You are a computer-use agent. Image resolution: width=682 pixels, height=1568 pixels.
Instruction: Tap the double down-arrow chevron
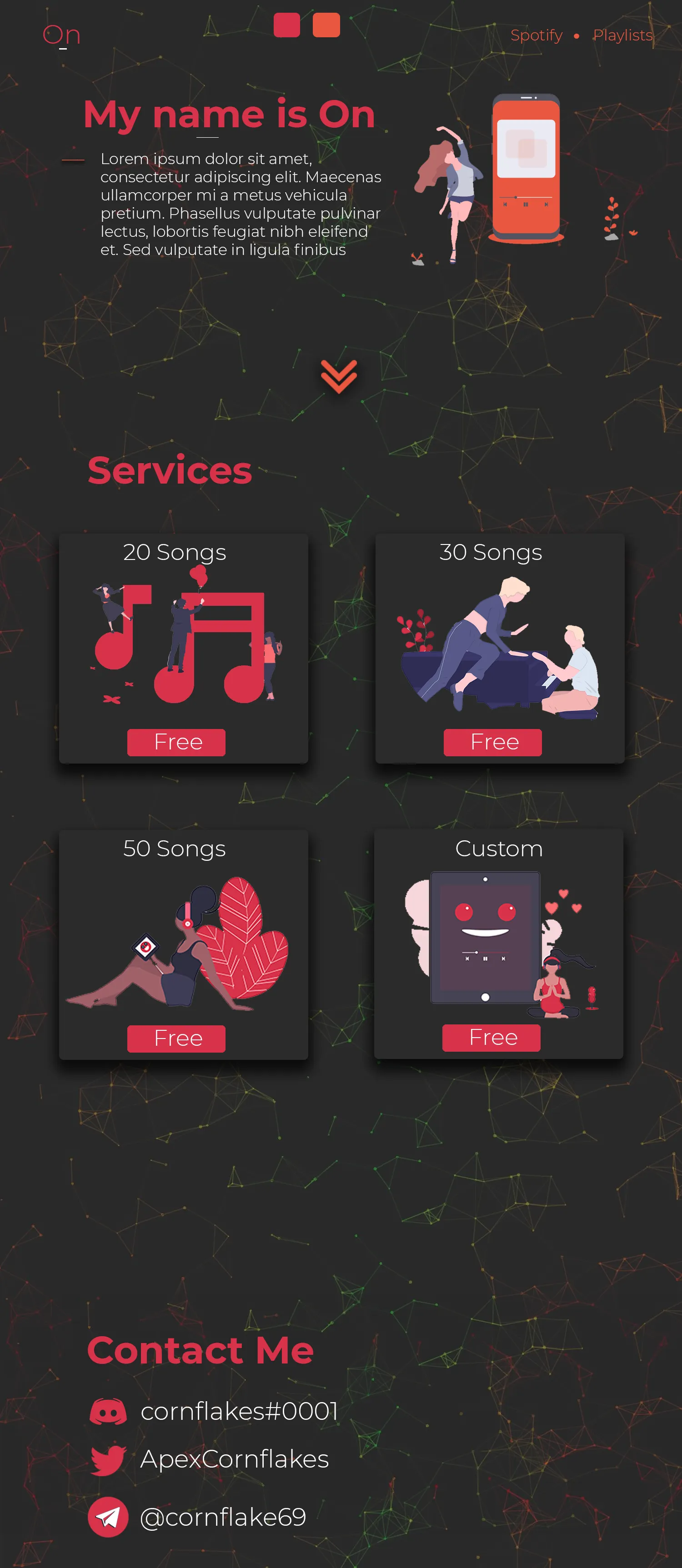339,375
